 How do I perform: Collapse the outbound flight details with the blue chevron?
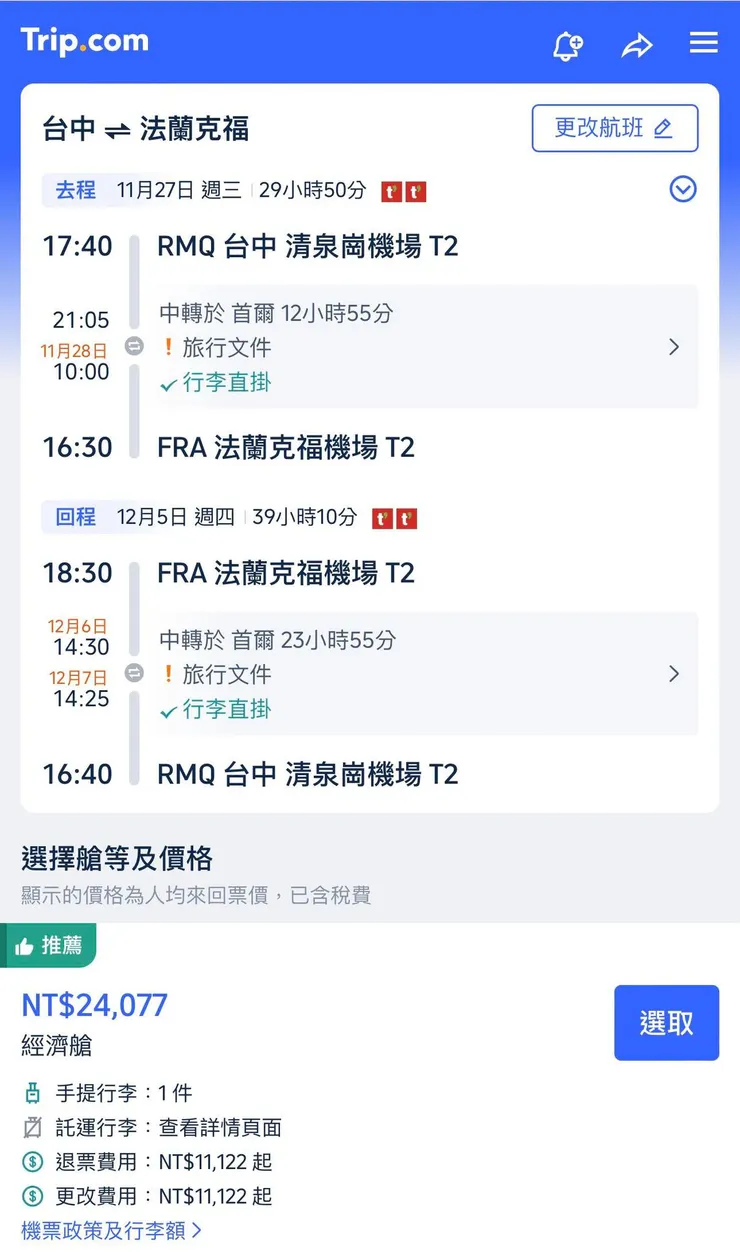[x=682, y=189]
